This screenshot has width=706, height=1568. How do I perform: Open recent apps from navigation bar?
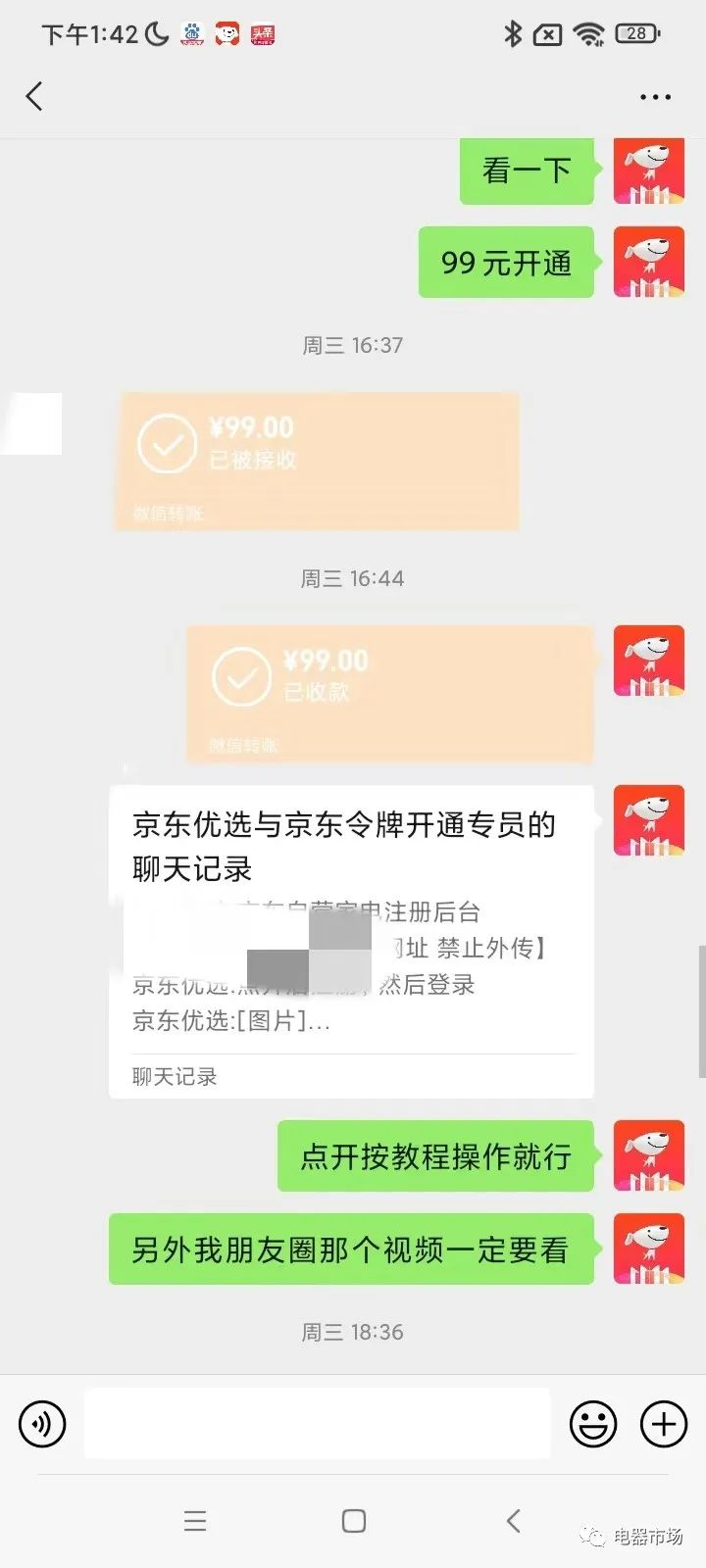click(195, 1521)
